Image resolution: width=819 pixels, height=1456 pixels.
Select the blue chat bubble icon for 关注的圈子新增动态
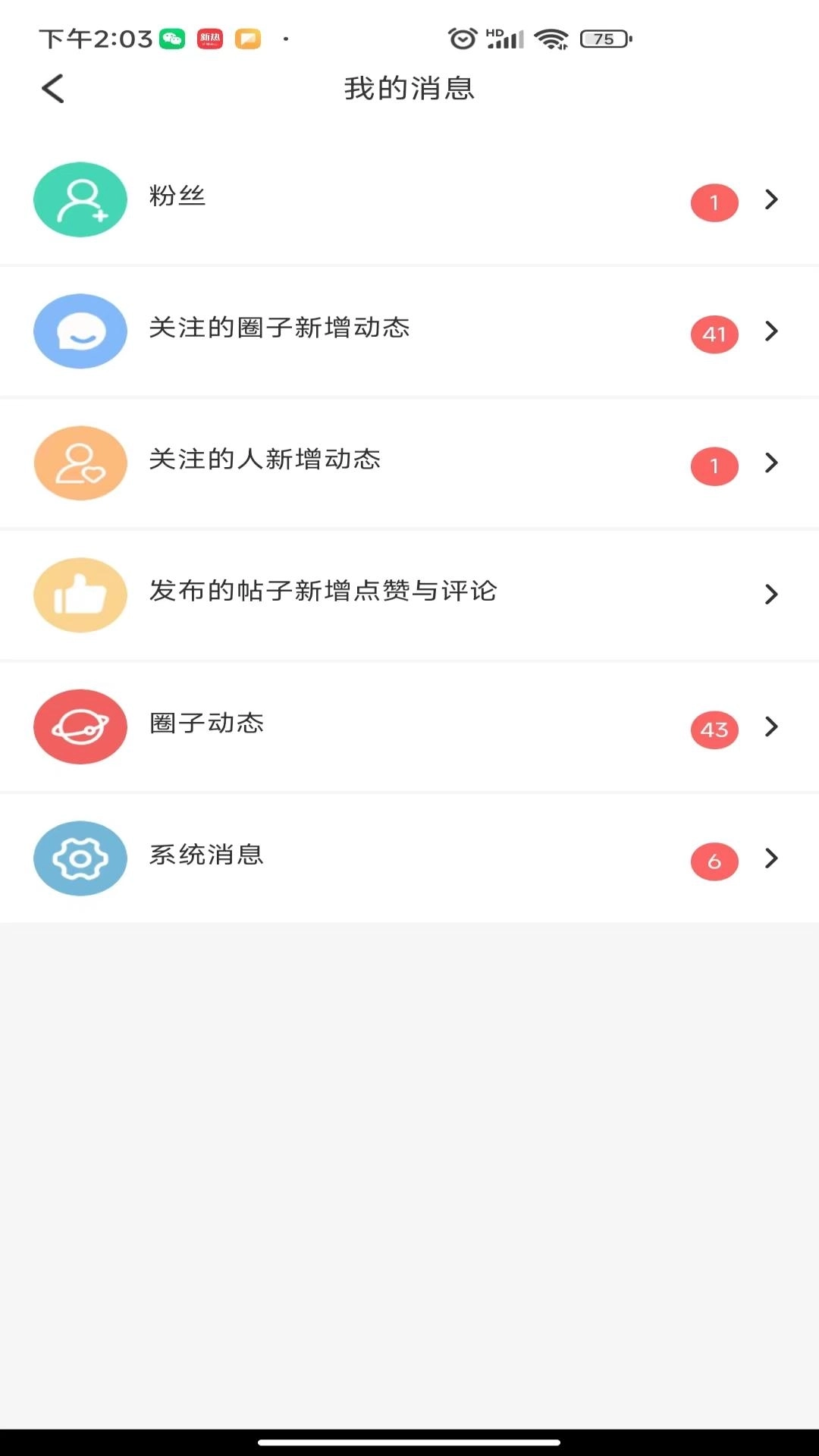pyautogui.click(x=80, y=331)
